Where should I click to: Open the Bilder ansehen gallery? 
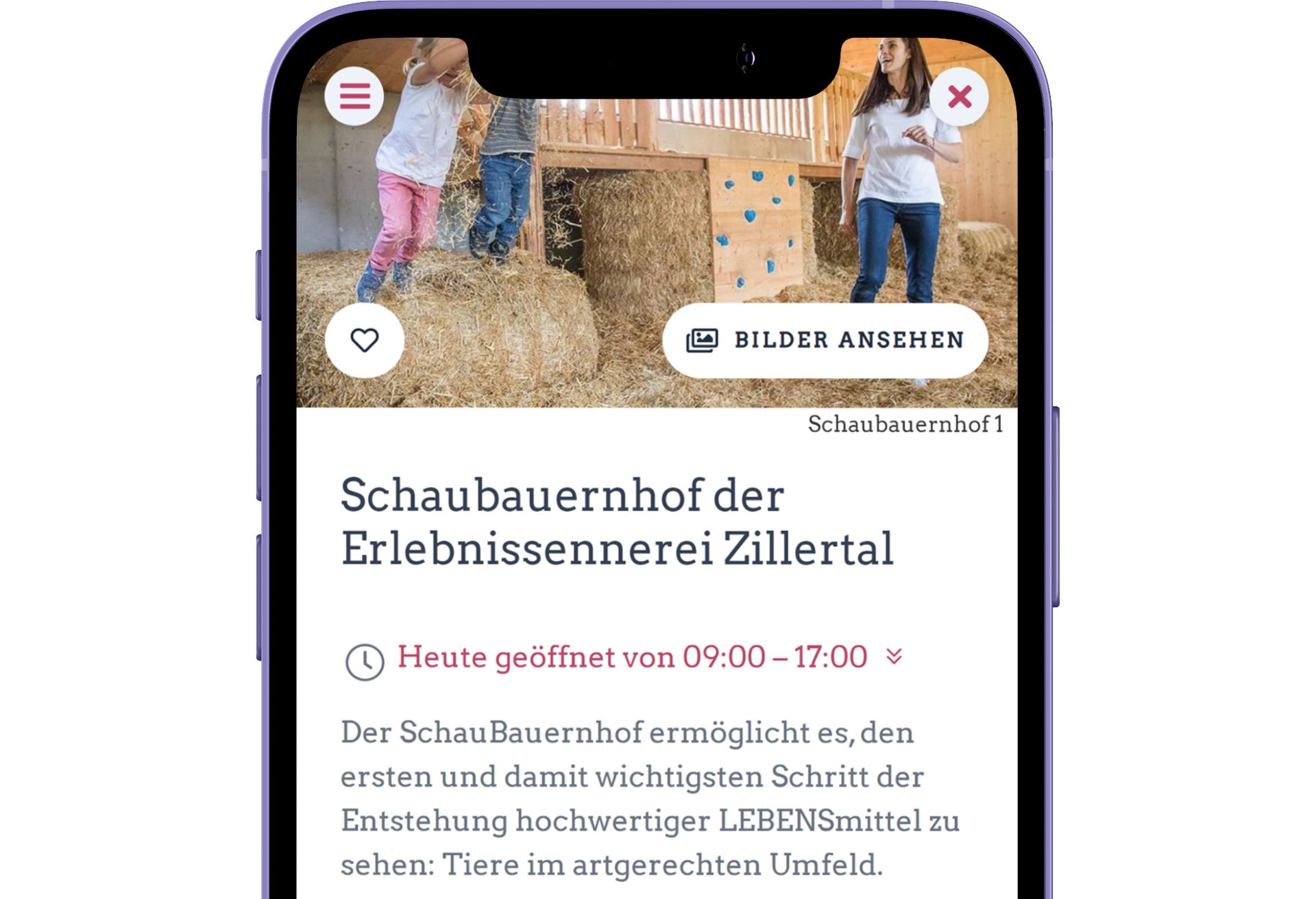click(825, 340)
